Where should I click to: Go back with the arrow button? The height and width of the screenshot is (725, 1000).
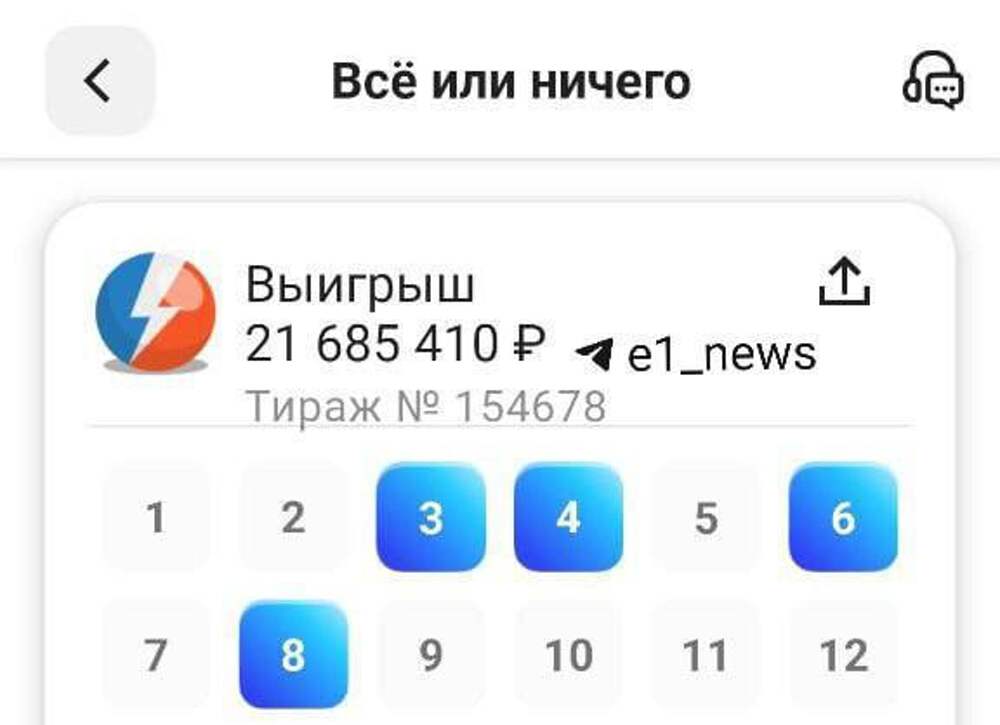tap(100, 81)
